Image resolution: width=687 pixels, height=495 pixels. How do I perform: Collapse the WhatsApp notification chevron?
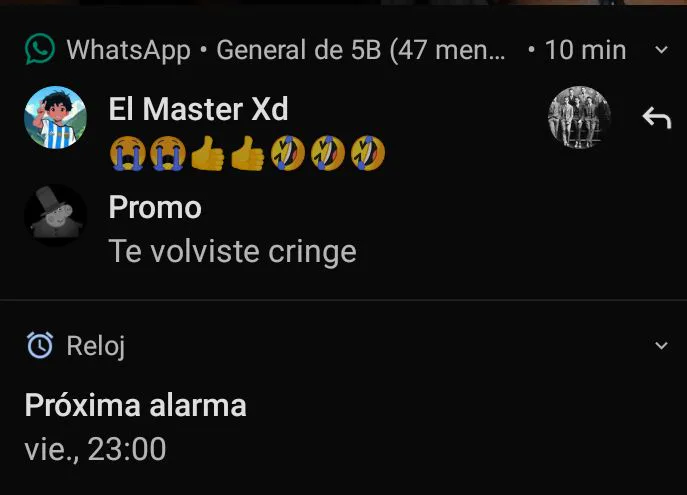coord(660,50)
